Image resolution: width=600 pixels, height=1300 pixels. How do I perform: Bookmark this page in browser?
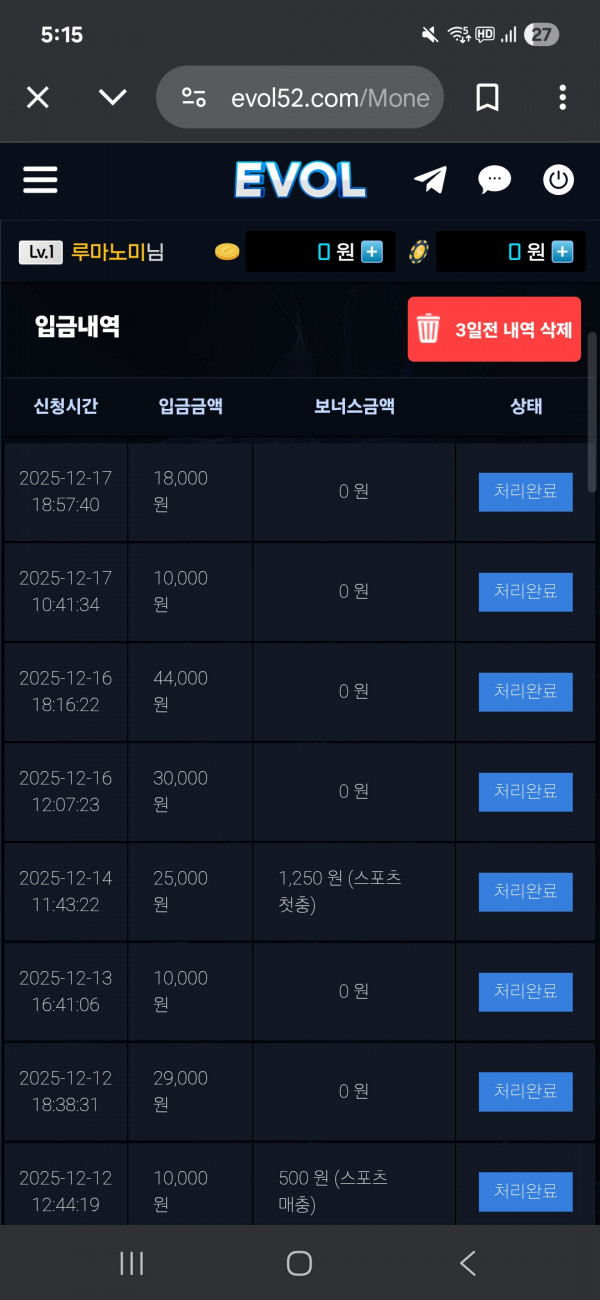(x=487, y=97)
